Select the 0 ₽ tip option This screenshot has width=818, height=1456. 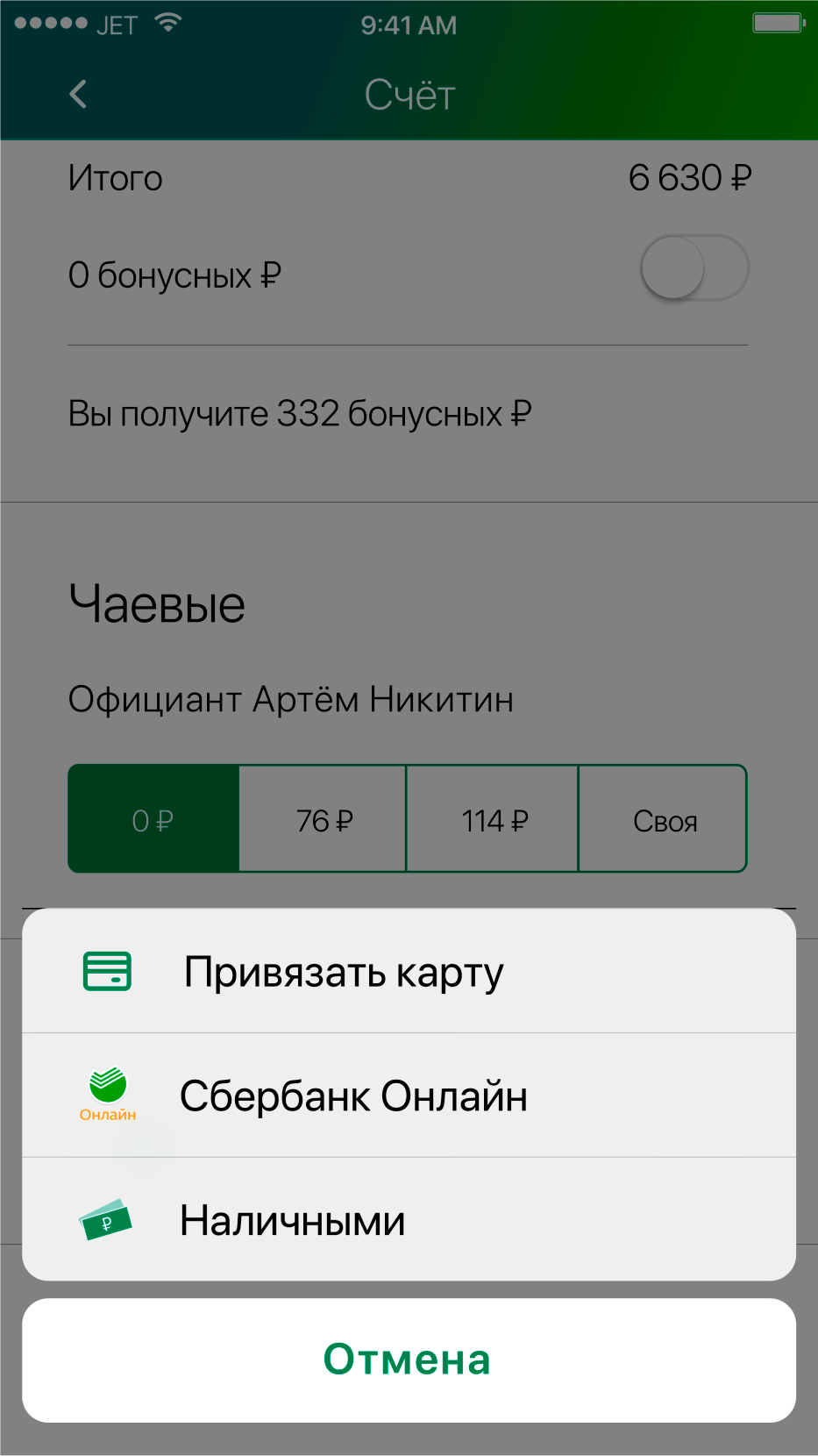pyautogui.click(x=153, y=819)
